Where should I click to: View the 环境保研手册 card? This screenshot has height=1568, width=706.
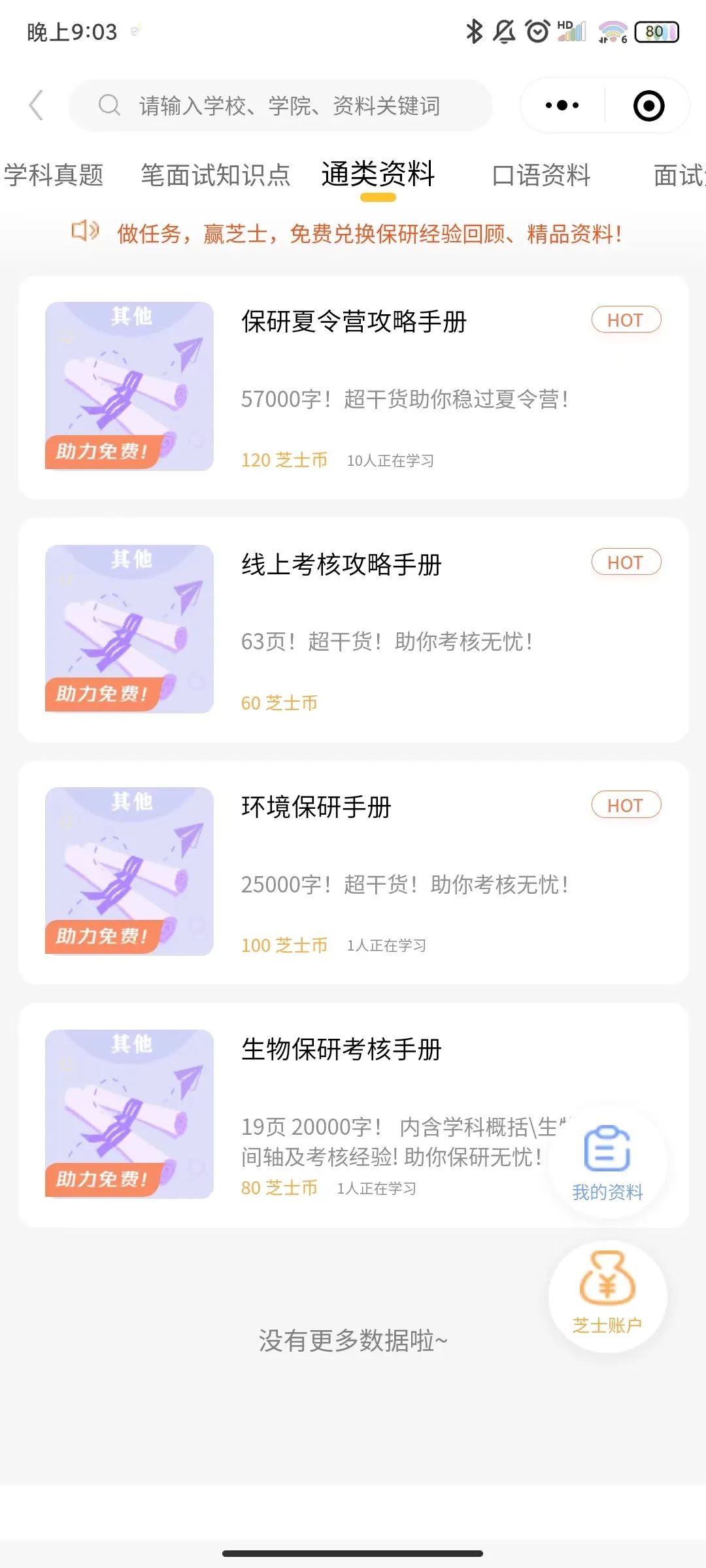click(x=353, y=872)
